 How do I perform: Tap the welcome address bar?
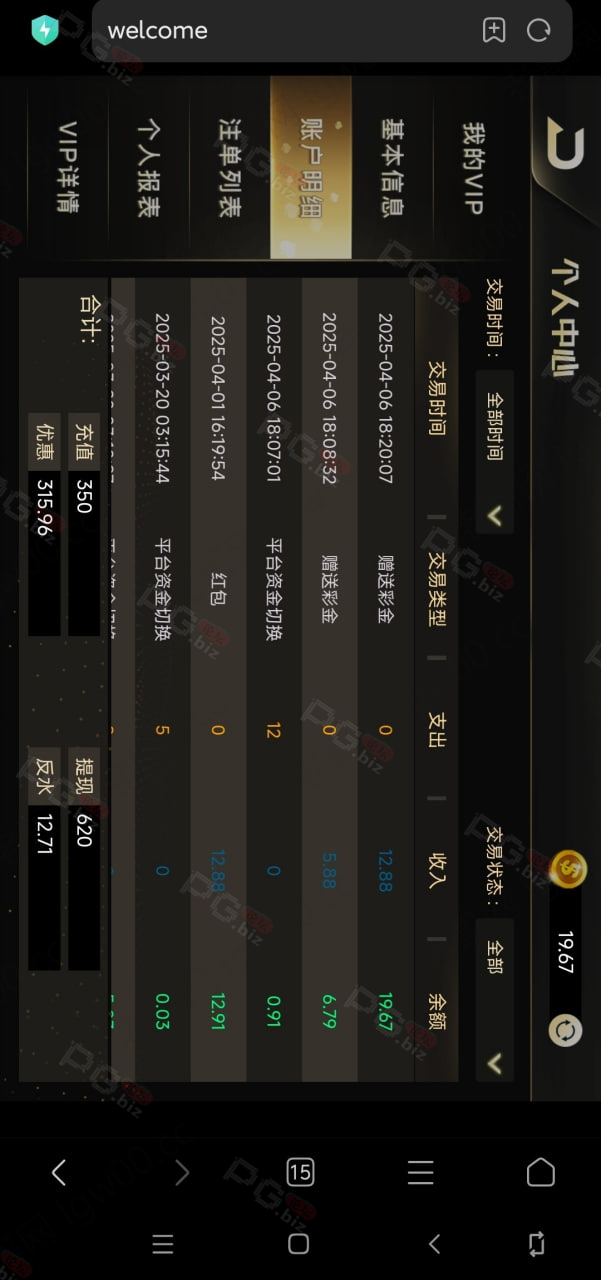point(280,31)
